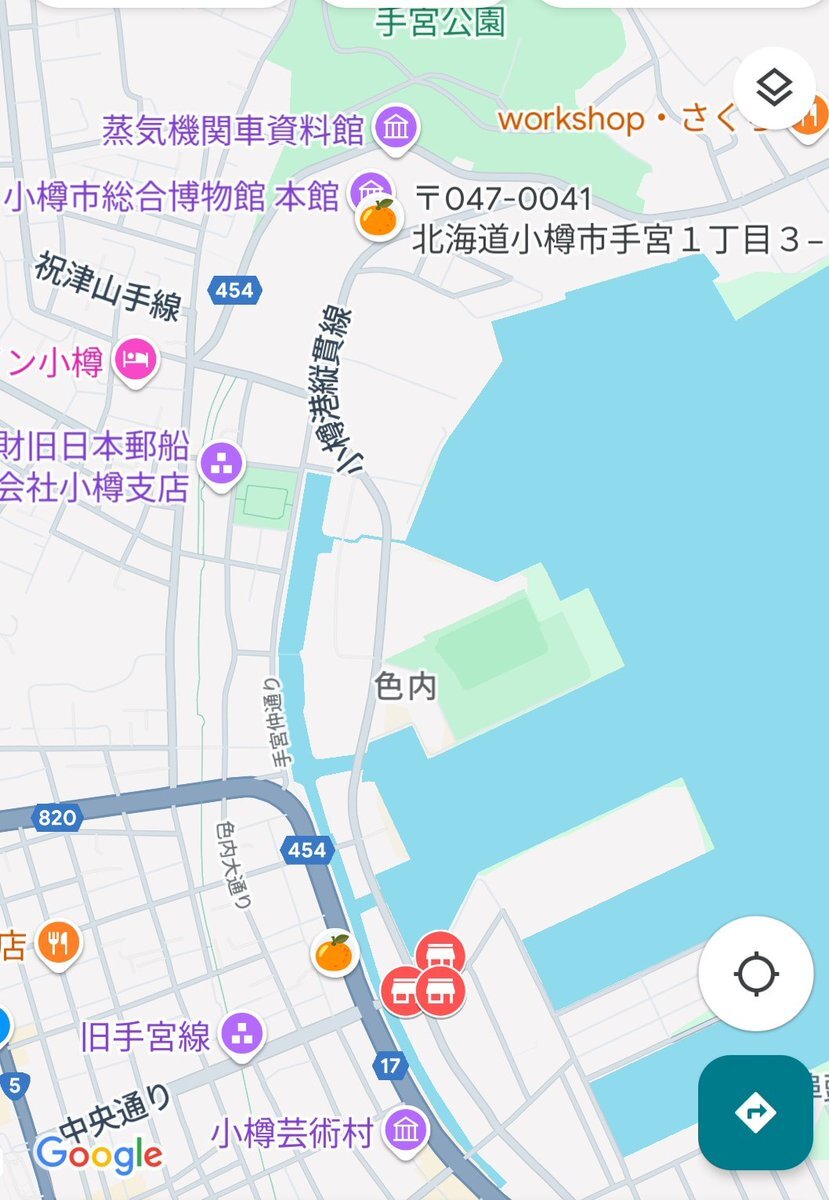829x1200 pixels.
Task: Tap the pink hotel pin for ン小樽
Action: point(136,359)
